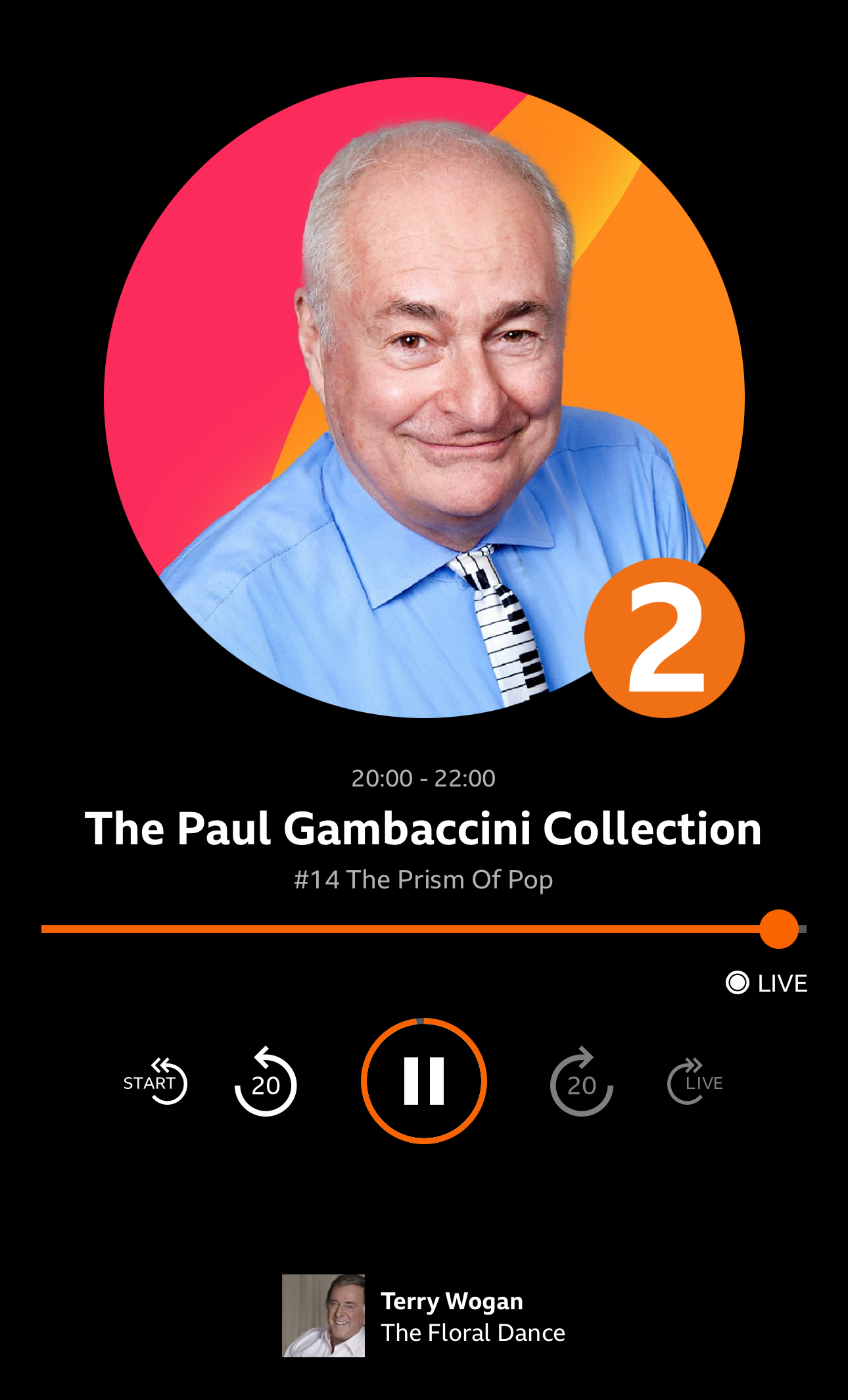Screen dimensions: 848x1400
Task: Jump to live broadcast
Action: (694, 1082)
